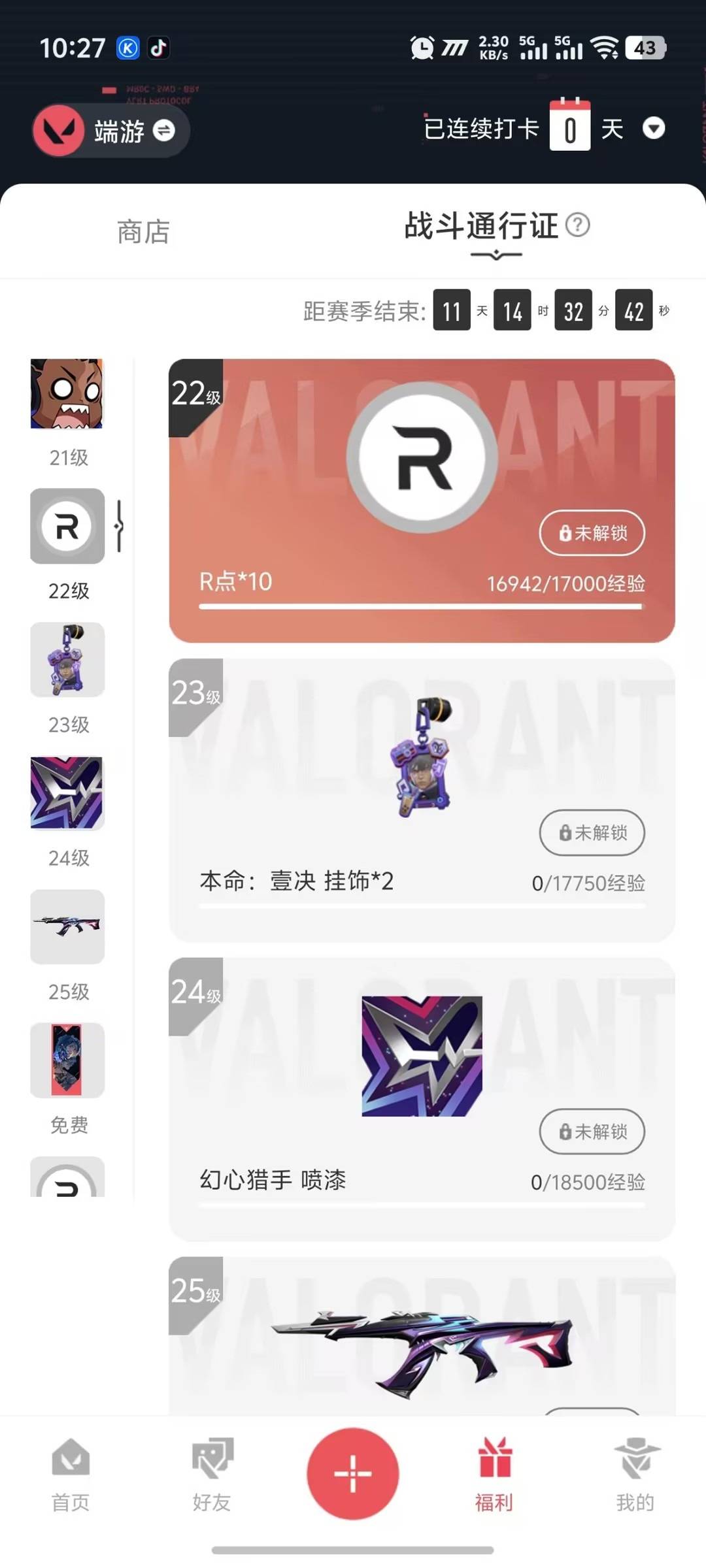This screenshot has width=706, height=1568.
Task: Expand the dropdown arrow beside the check-in counter
Action: (x=653, y=130)
